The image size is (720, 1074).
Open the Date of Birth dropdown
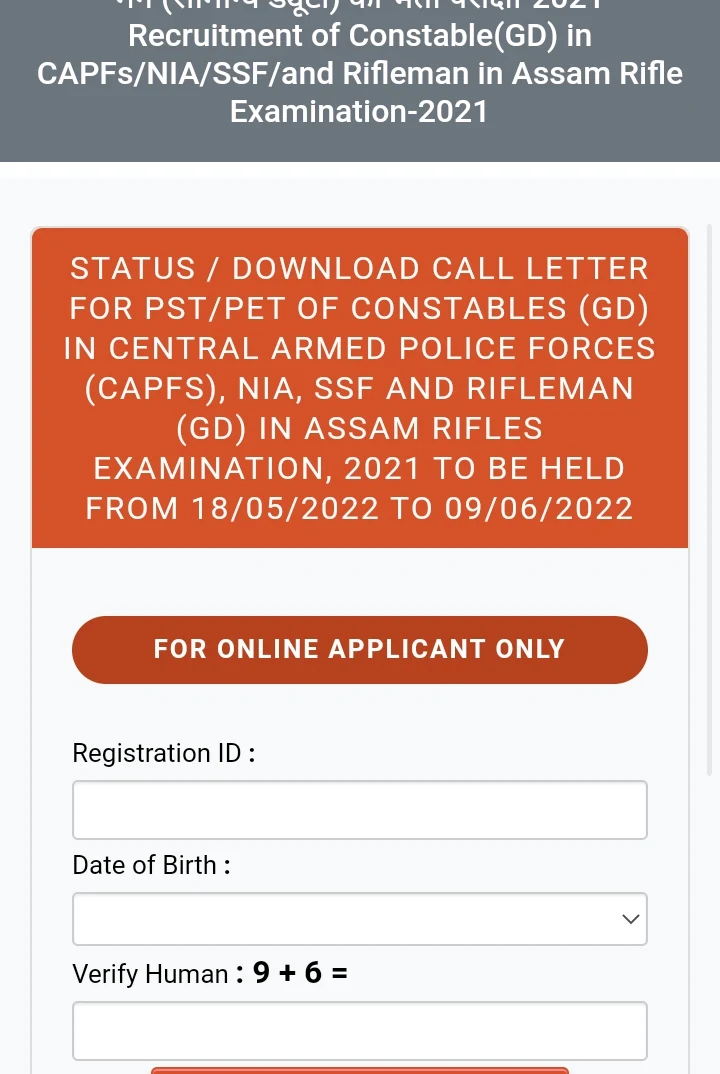(359, 919)
